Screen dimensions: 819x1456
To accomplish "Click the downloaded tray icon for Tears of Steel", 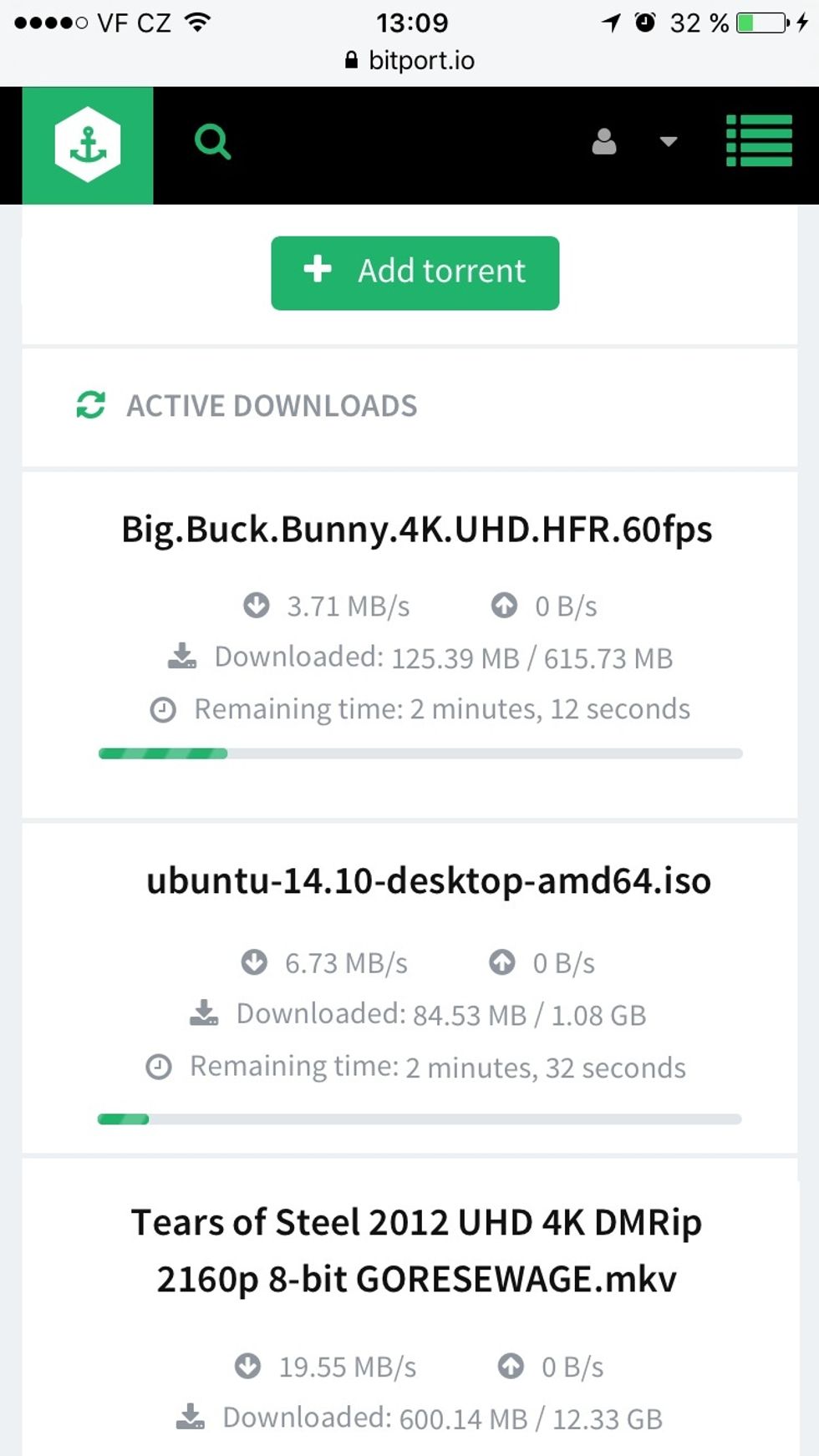I will point(191,1415).
